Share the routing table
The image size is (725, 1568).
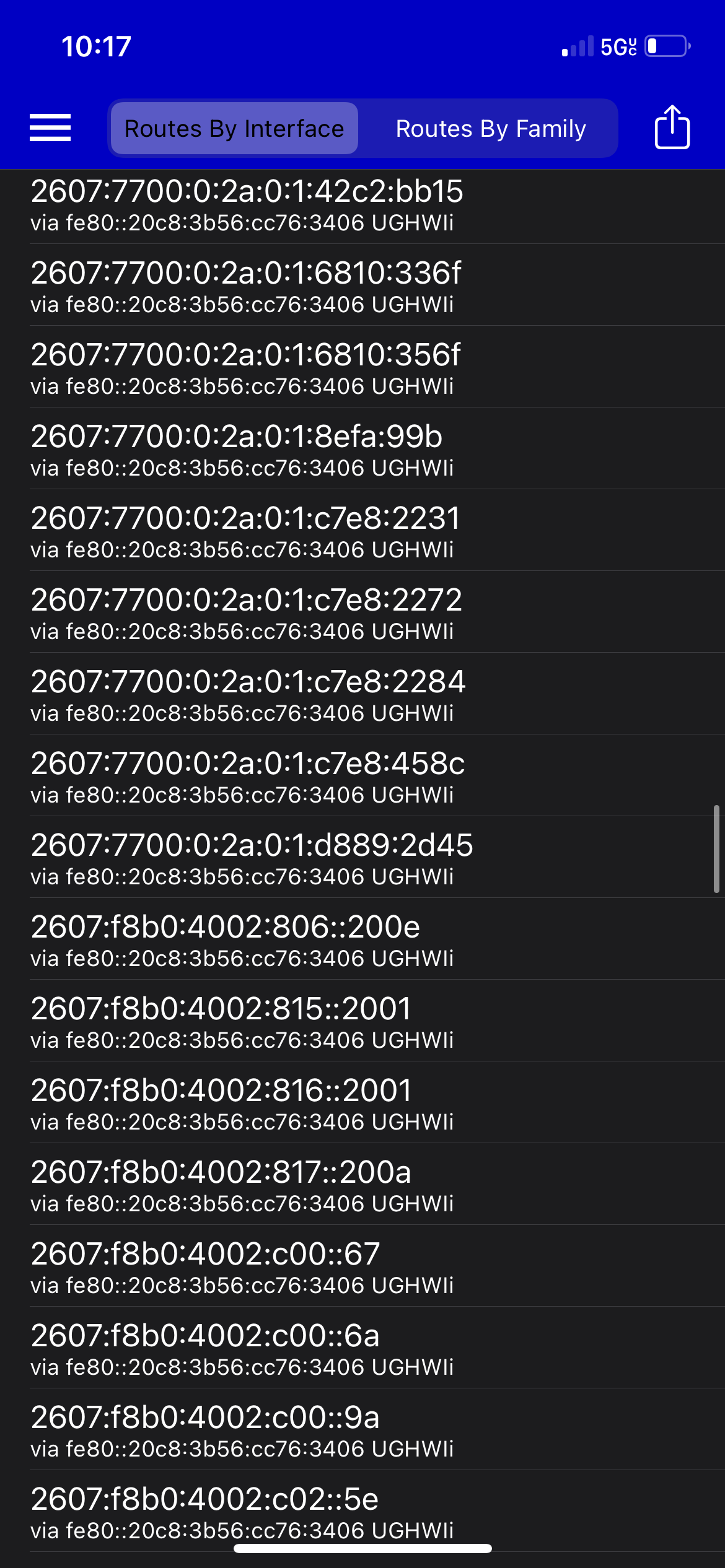tap(672, 127)
